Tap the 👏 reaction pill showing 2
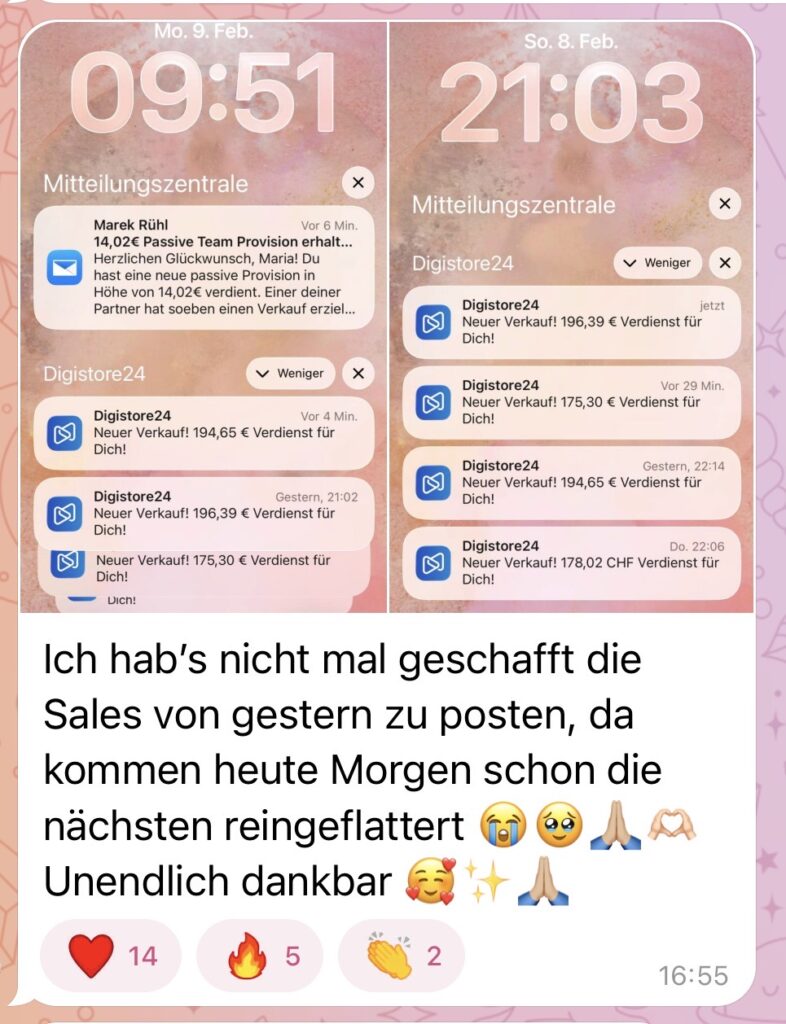Viewport: 786px width, 1024px height. point(404,955)
